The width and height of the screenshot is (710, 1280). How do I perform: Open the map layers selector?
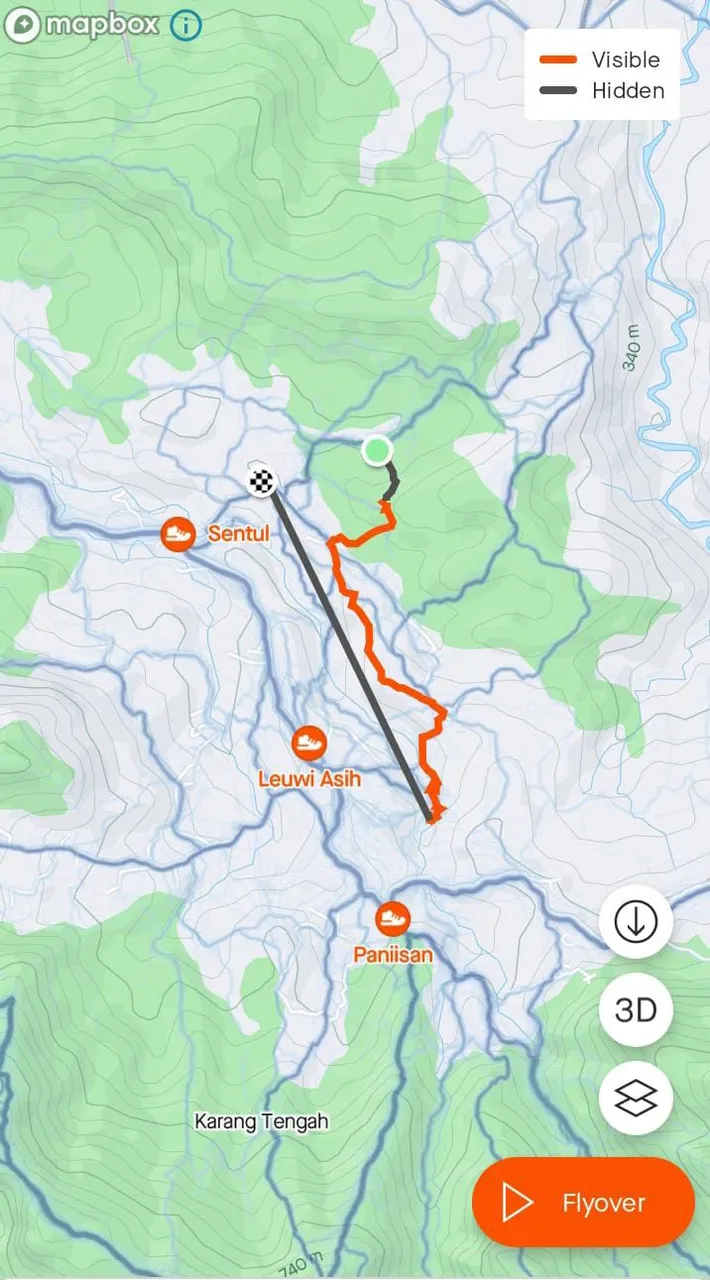636,1098
